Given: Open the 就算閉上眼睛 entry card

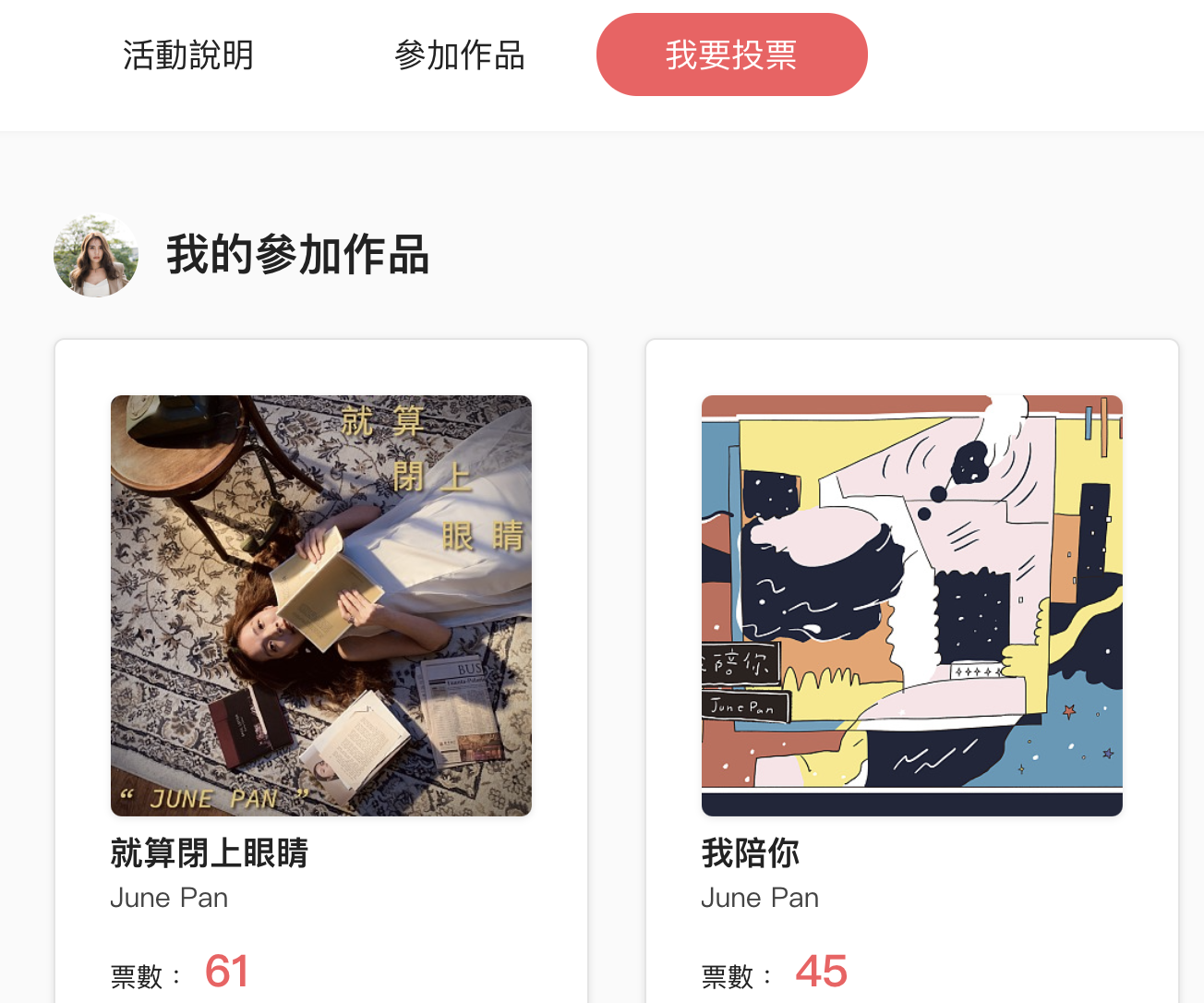Looking at the screenshot, I should pyautogui.click(x=320, y=606).
